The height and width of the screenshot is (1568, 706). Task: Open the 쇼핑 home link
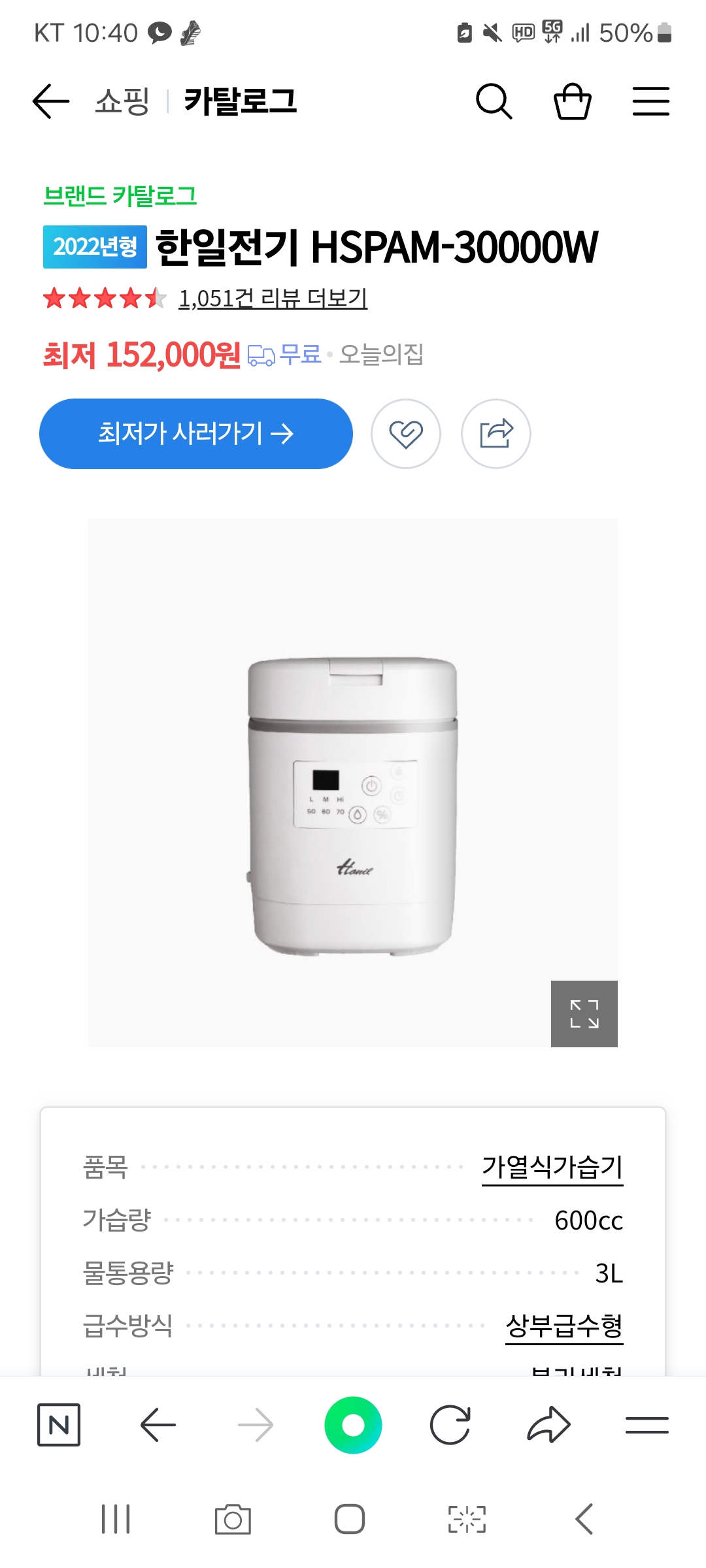pyautogui.click(x=122, y=101)
